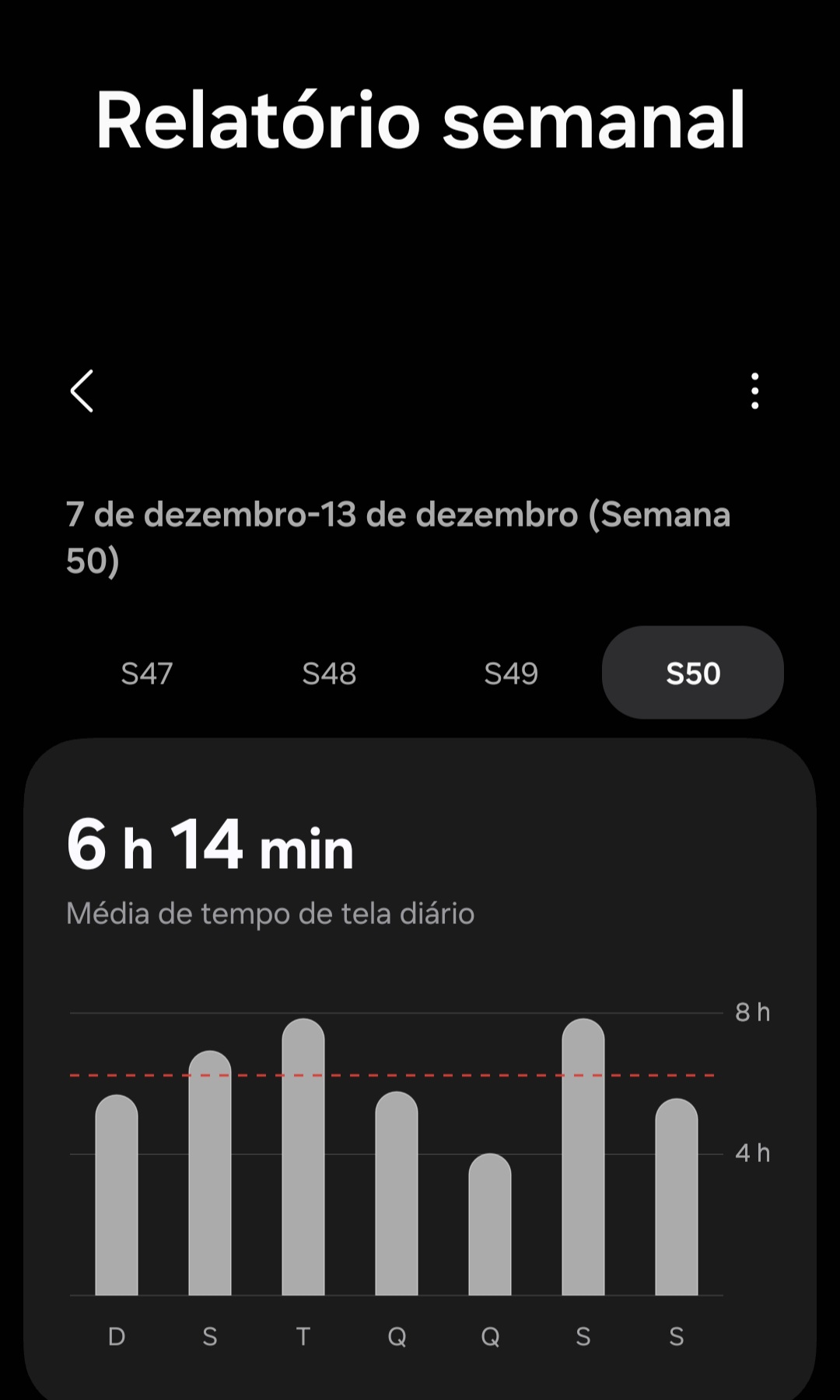The image size is (840, 1400).
Task: Switch to week S48
Action: point(329,674)
